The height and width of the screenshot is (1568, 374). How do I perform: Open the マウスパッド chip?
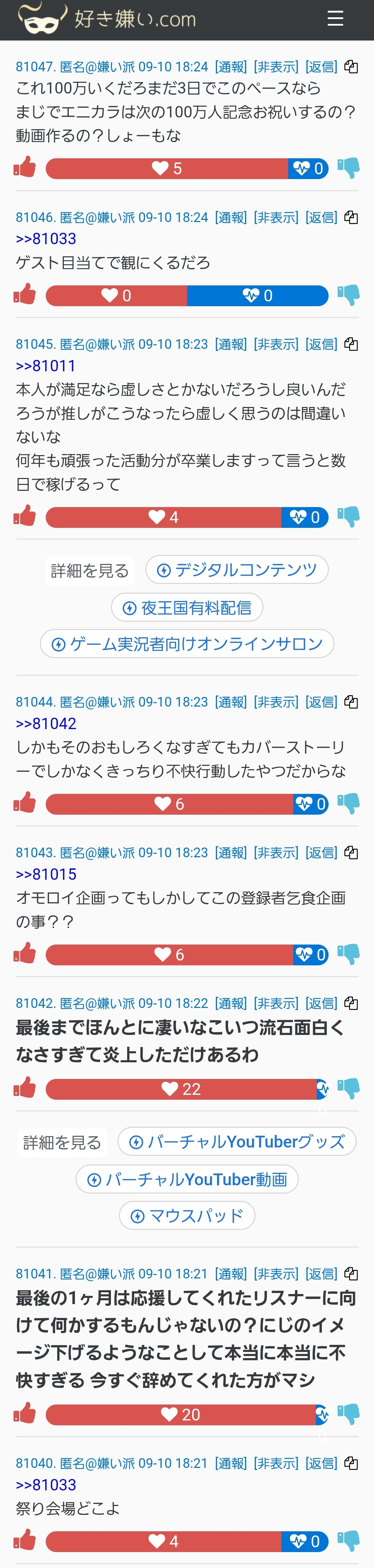187,1216
